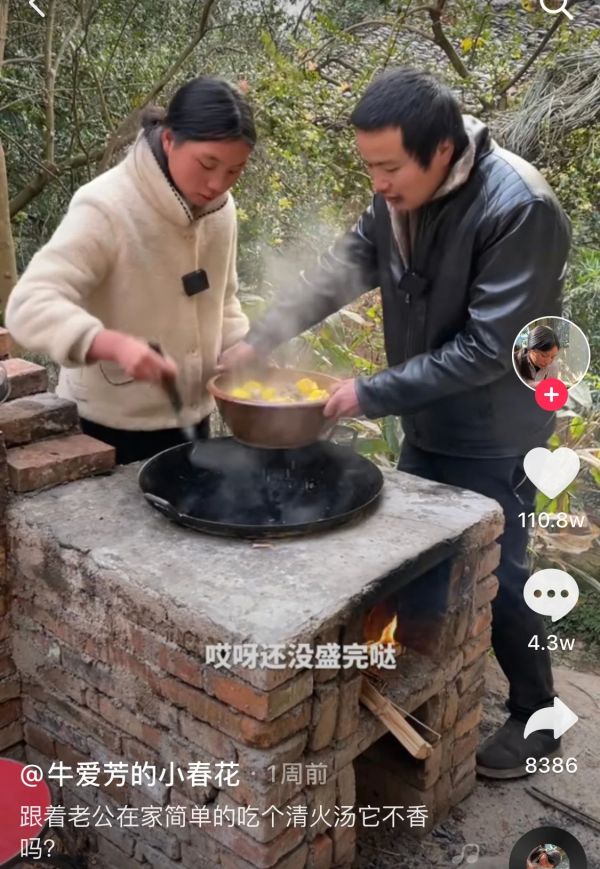Share this video with the arrow icon

[x=551, y=720]
